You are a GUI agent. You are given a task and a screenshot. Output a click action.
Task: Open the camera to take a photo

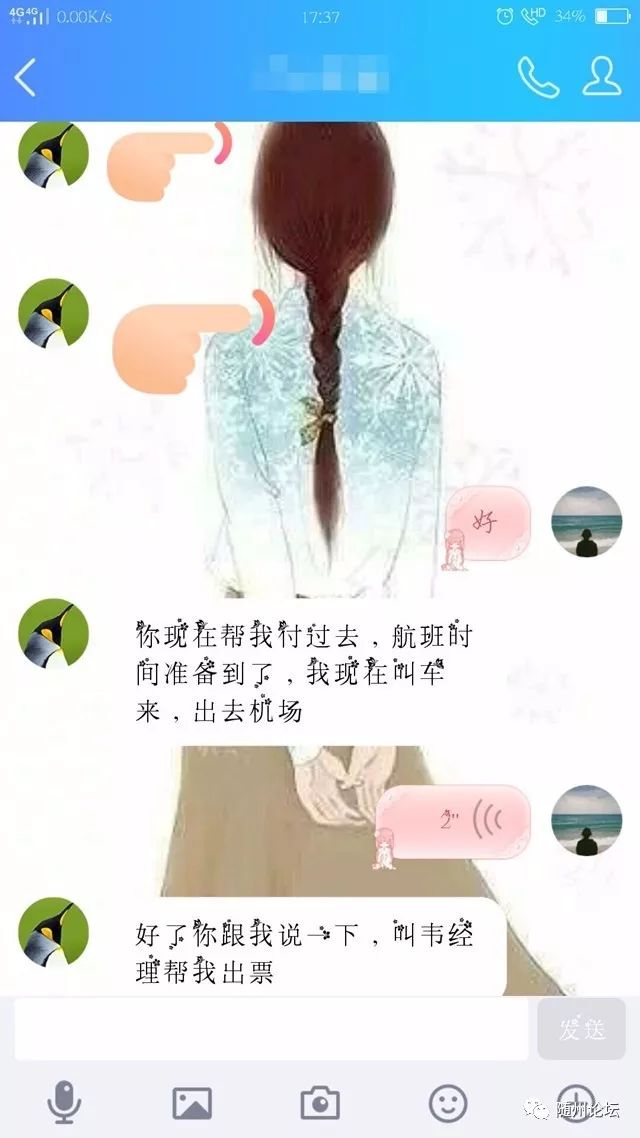(320, 1103)
